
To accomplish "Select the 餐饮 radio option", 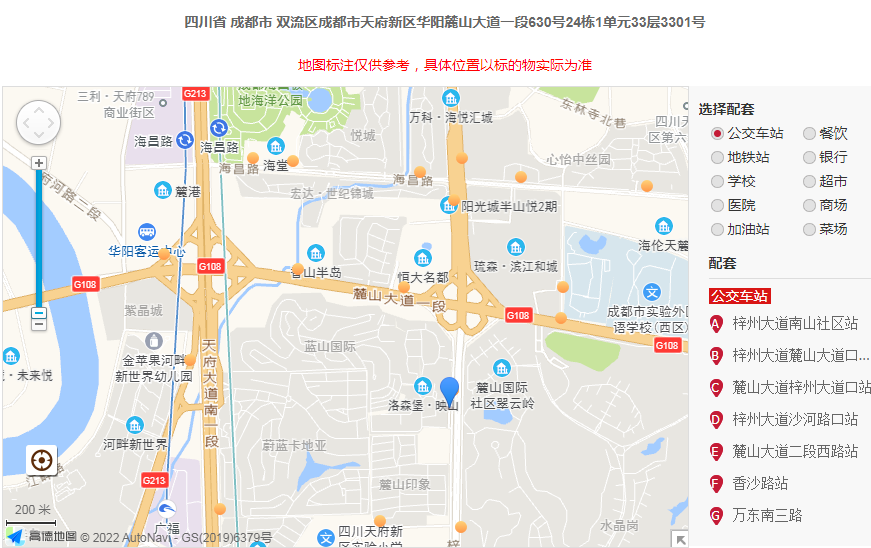I will (x=809, y=133).
